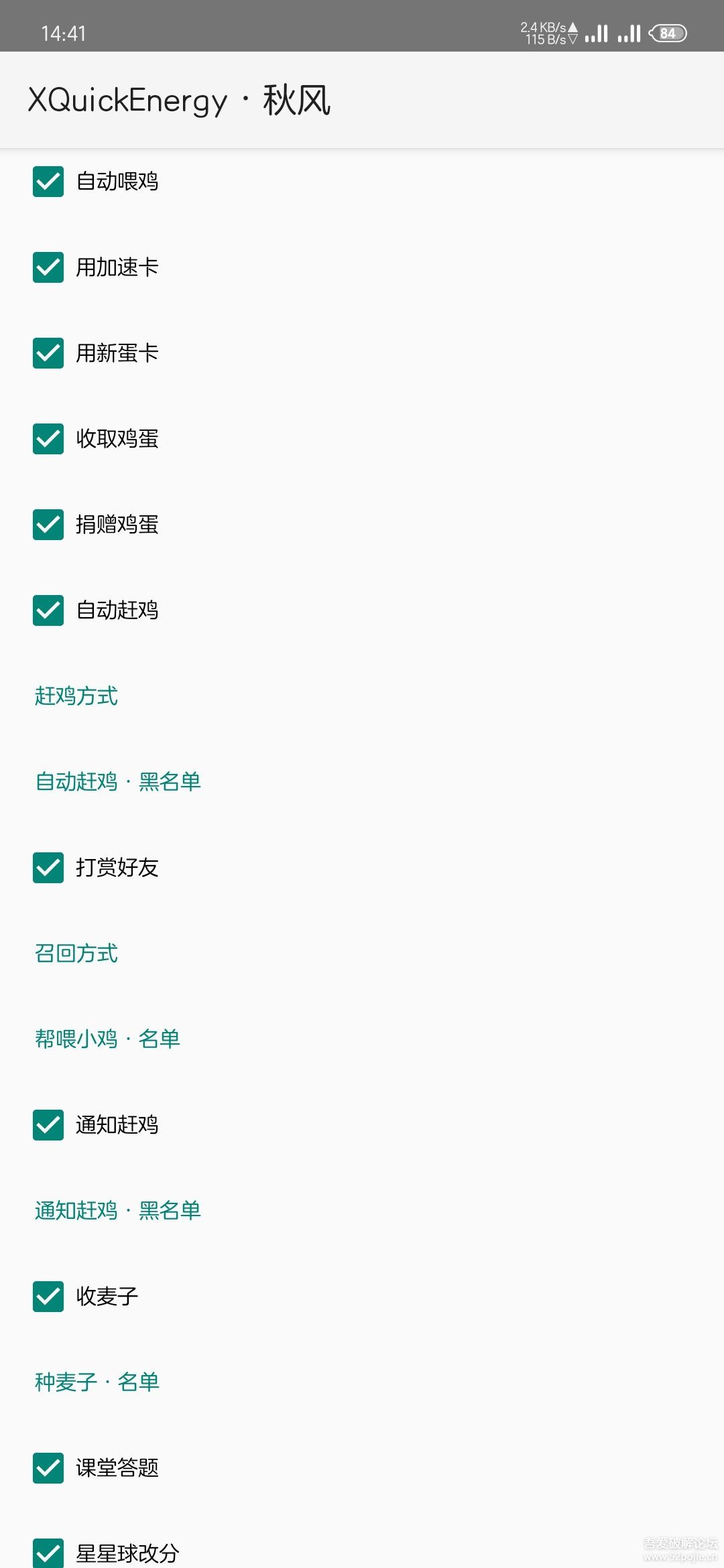Image resolution: width=724 pixels, height=1568 pixels.
Task: Open 自动赶鸡 · 黑名单
Action: [118, 782]
